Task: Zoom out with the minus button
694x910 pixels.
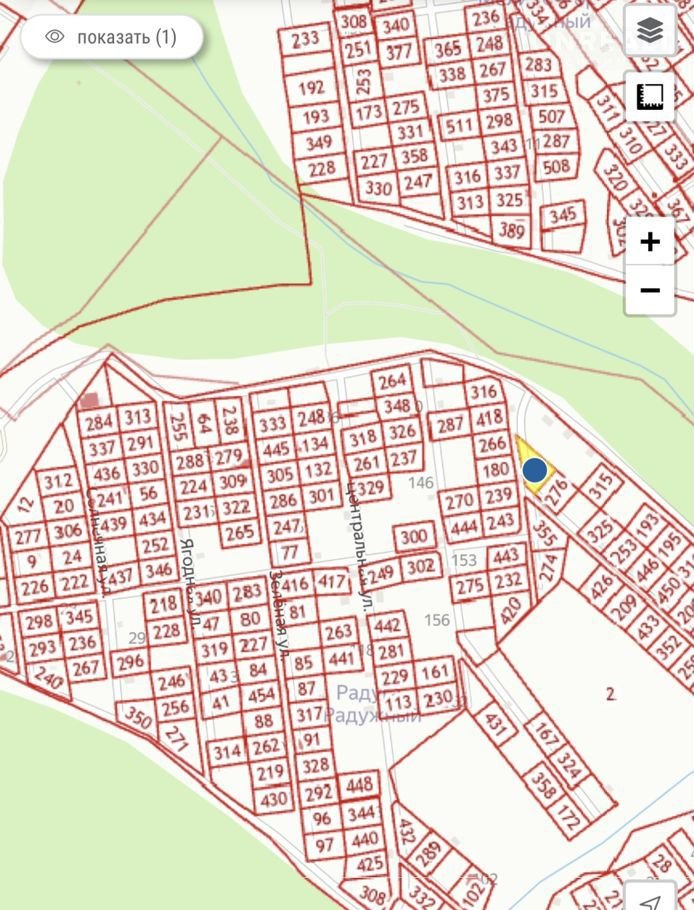Action: (x=650, y=291)
